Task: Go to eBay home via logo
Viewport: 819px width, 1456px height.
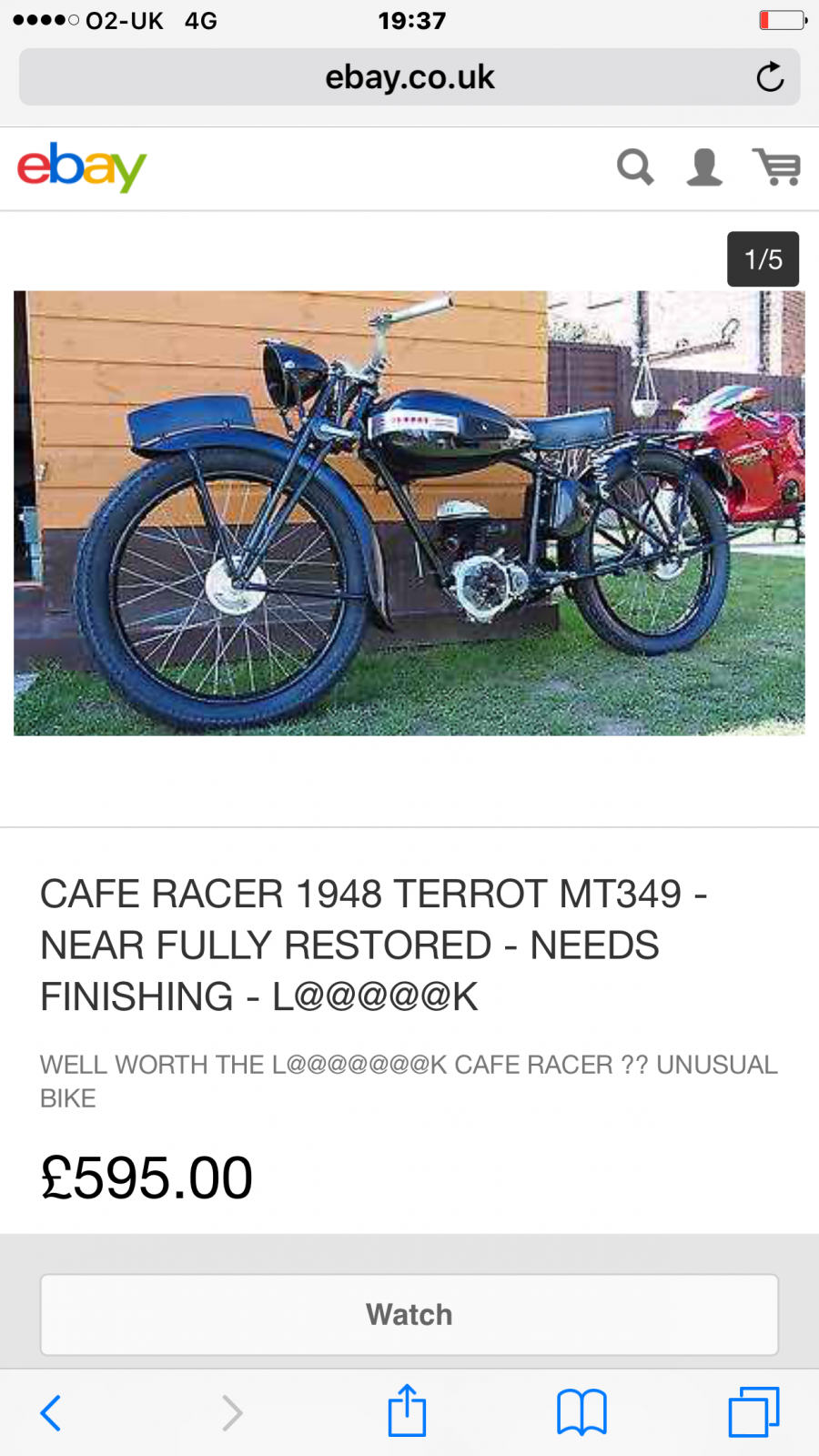Action: pyautogui.click(x=82, y=167)
